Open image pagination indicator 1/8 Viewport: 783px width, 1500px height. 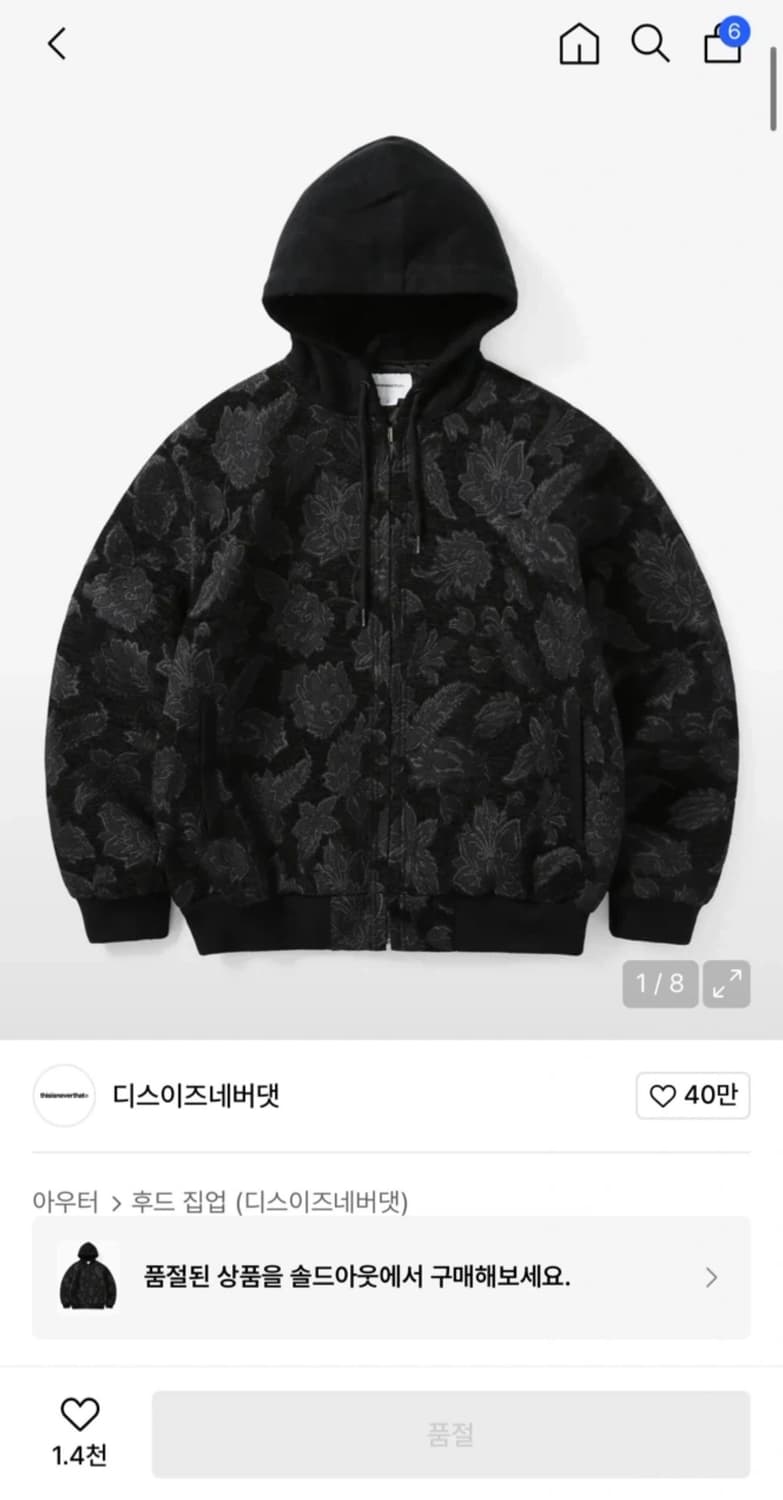(660, 984)
